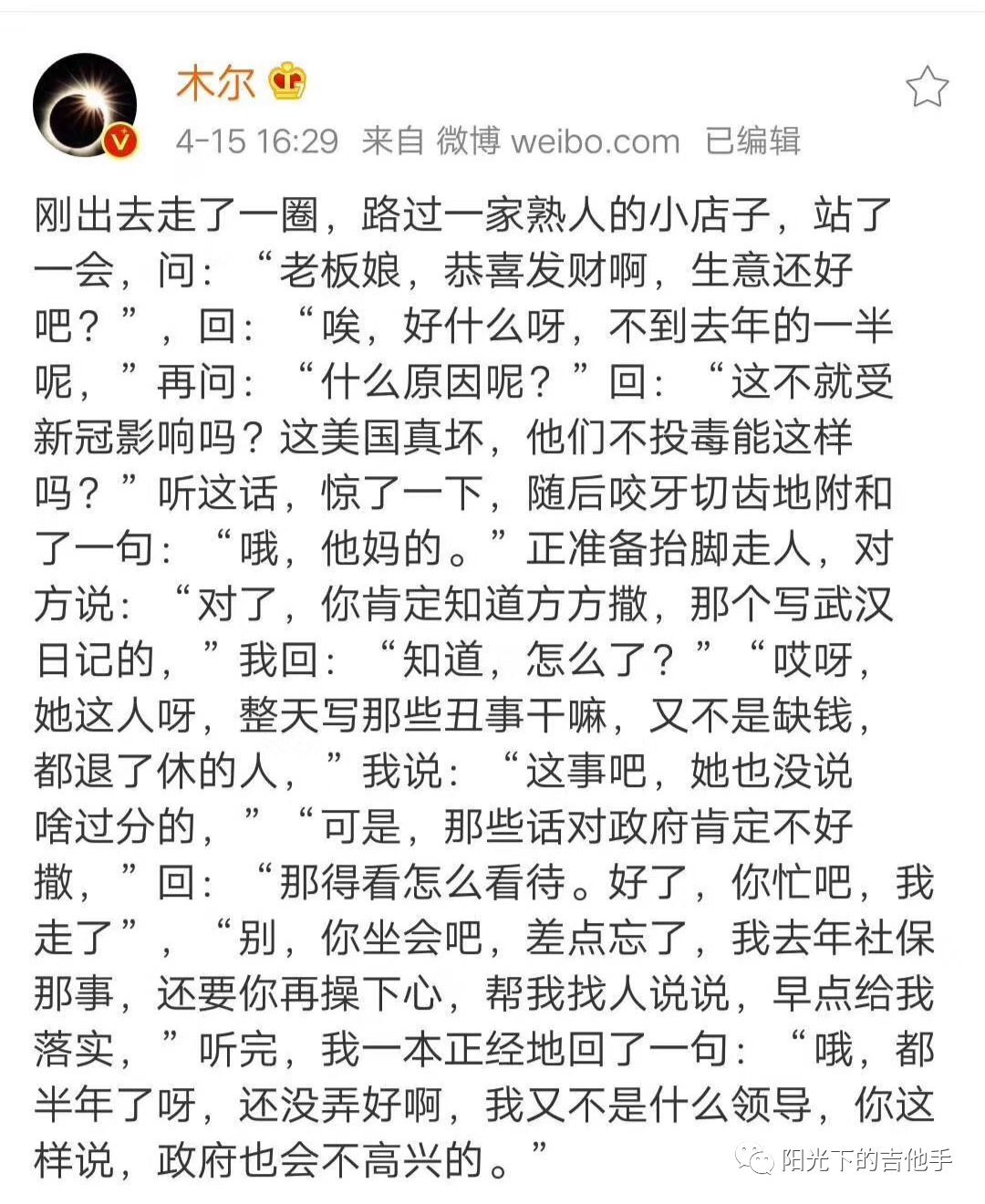Open the 微博 weibo.com source link
985x1204 pixels.
click(x=557, y=141)
